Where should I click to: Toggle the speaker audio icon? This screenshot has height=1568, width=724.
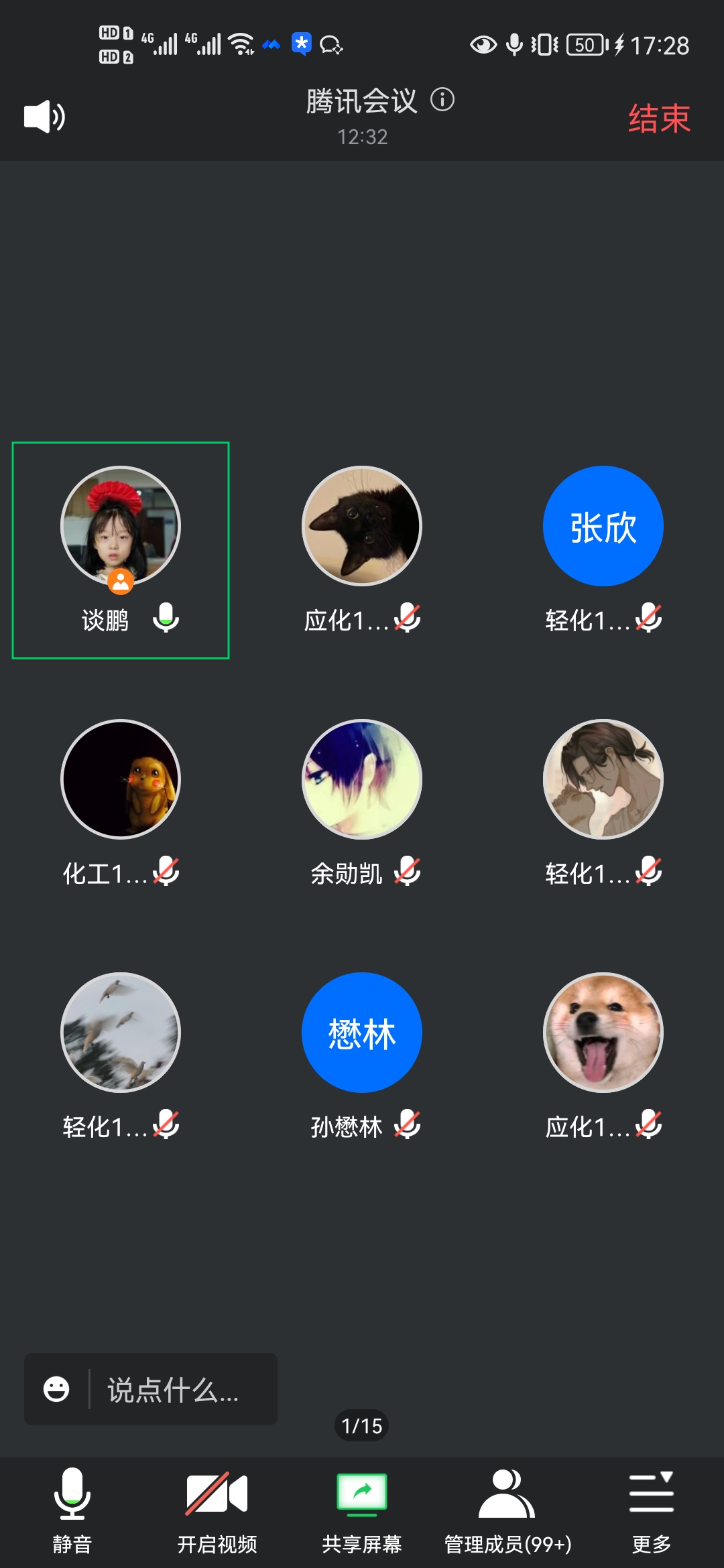pos(44,117)
